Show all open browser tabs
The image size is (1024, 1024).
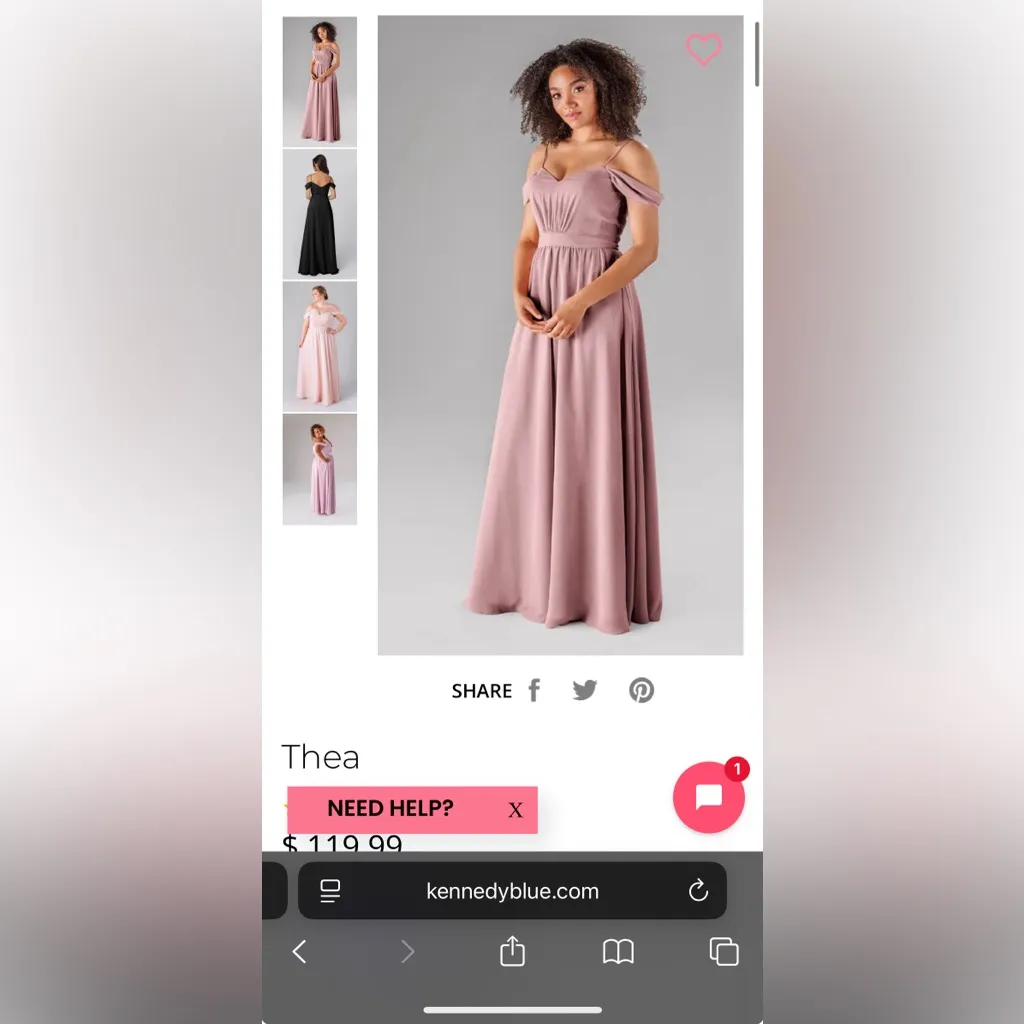pos(723,951)
